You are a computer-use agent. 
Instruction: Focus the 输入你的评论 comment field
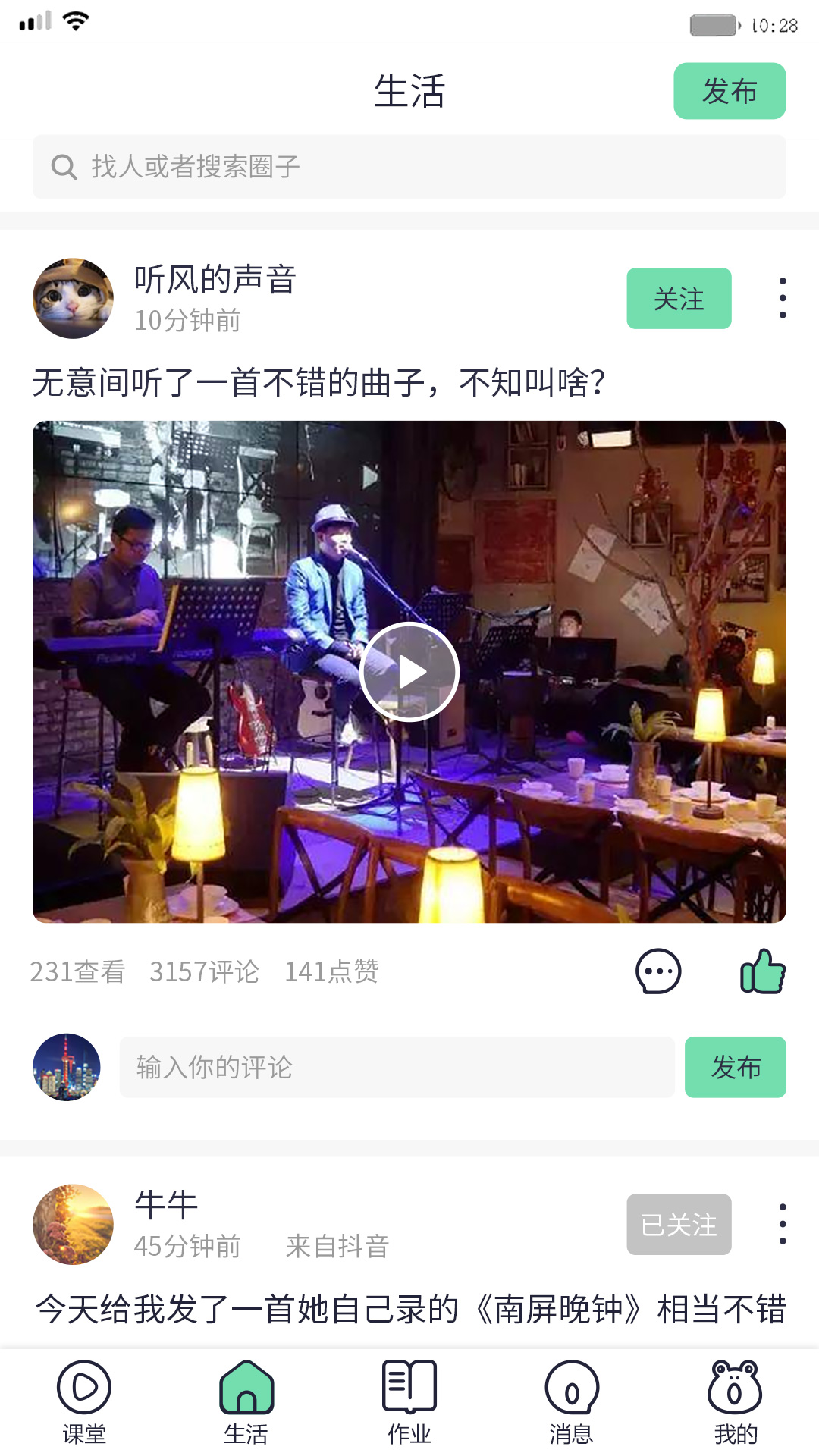tap(397, 1067)
